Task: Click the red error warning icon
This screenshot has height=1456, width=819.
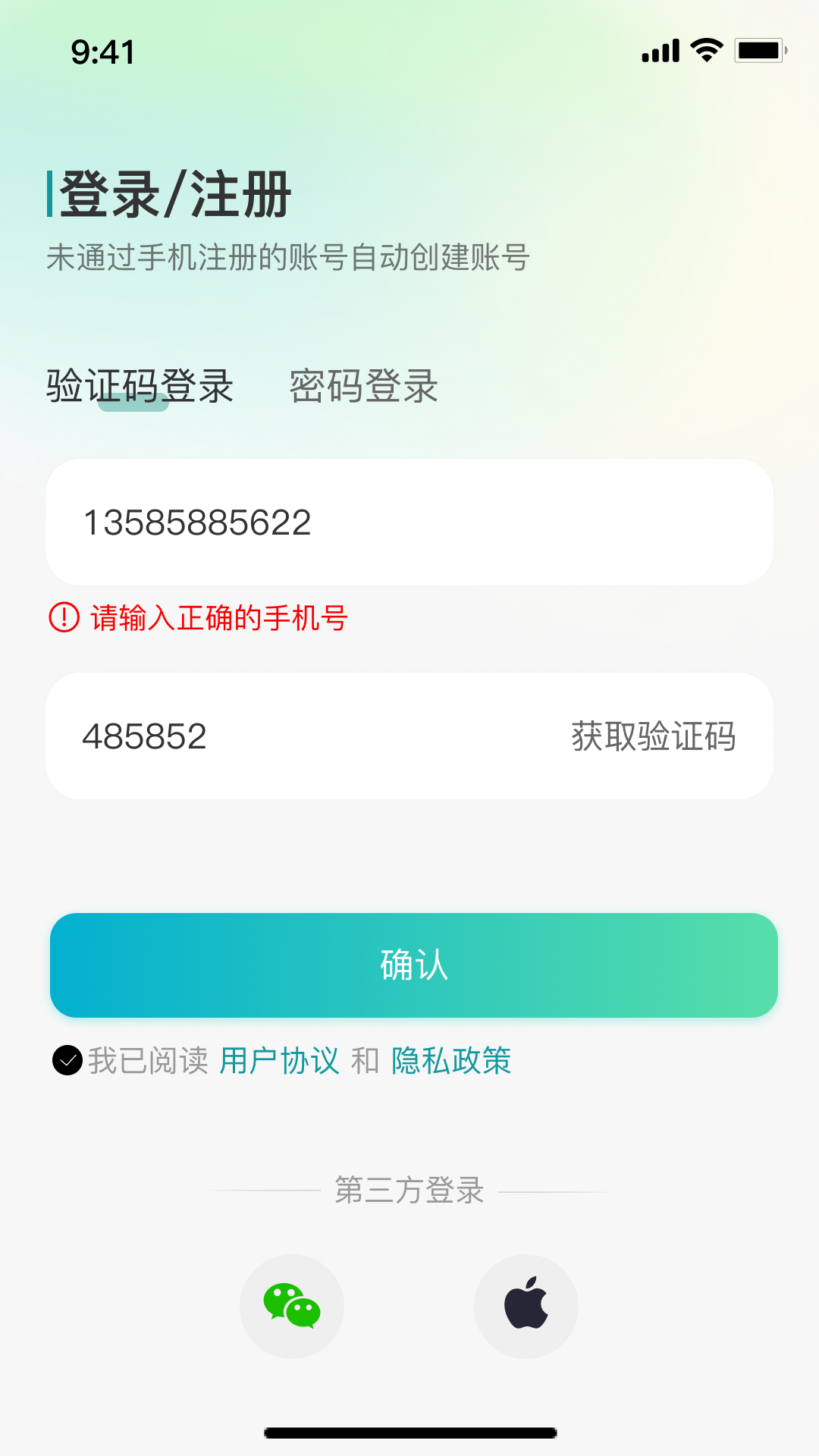Action: pos(64,618)
